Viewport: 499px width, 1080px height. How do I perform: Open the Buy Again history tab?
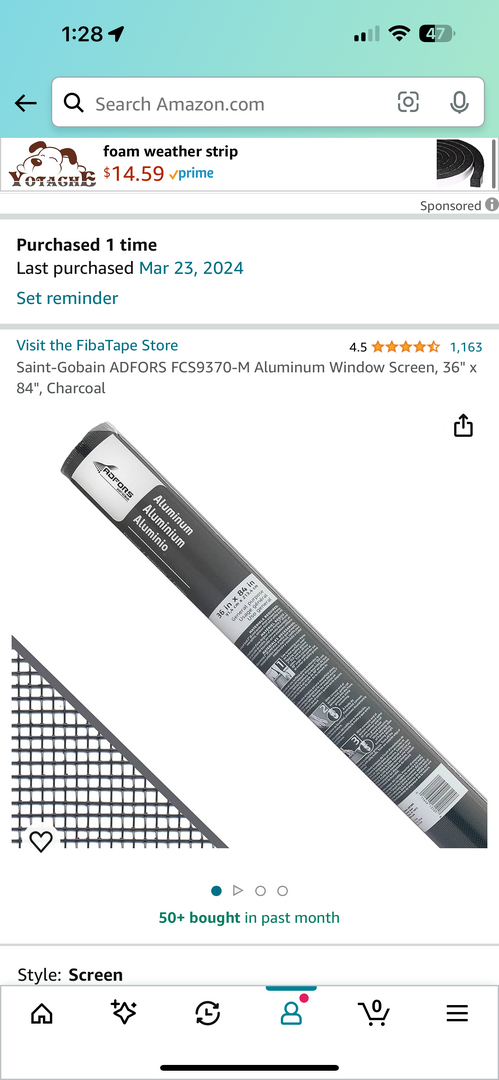click(x=207, y=1012)
